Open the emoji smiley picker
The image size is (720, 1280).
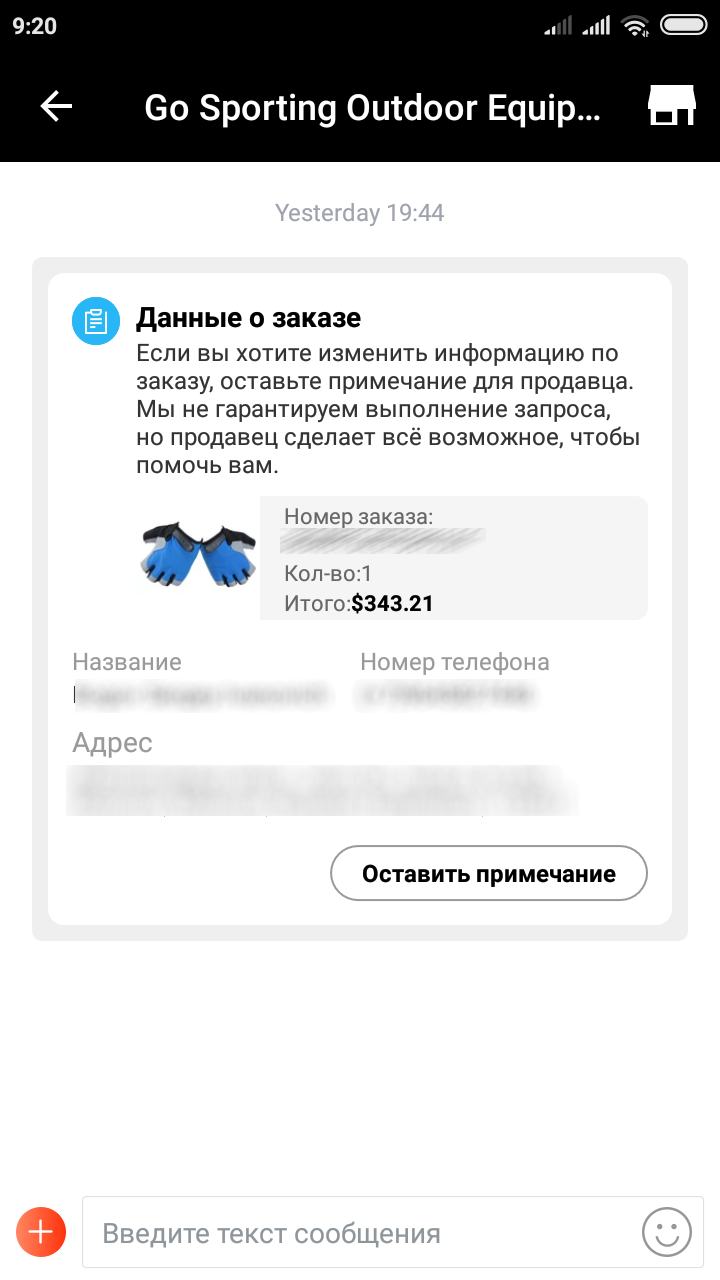[x=666, y=1232]
